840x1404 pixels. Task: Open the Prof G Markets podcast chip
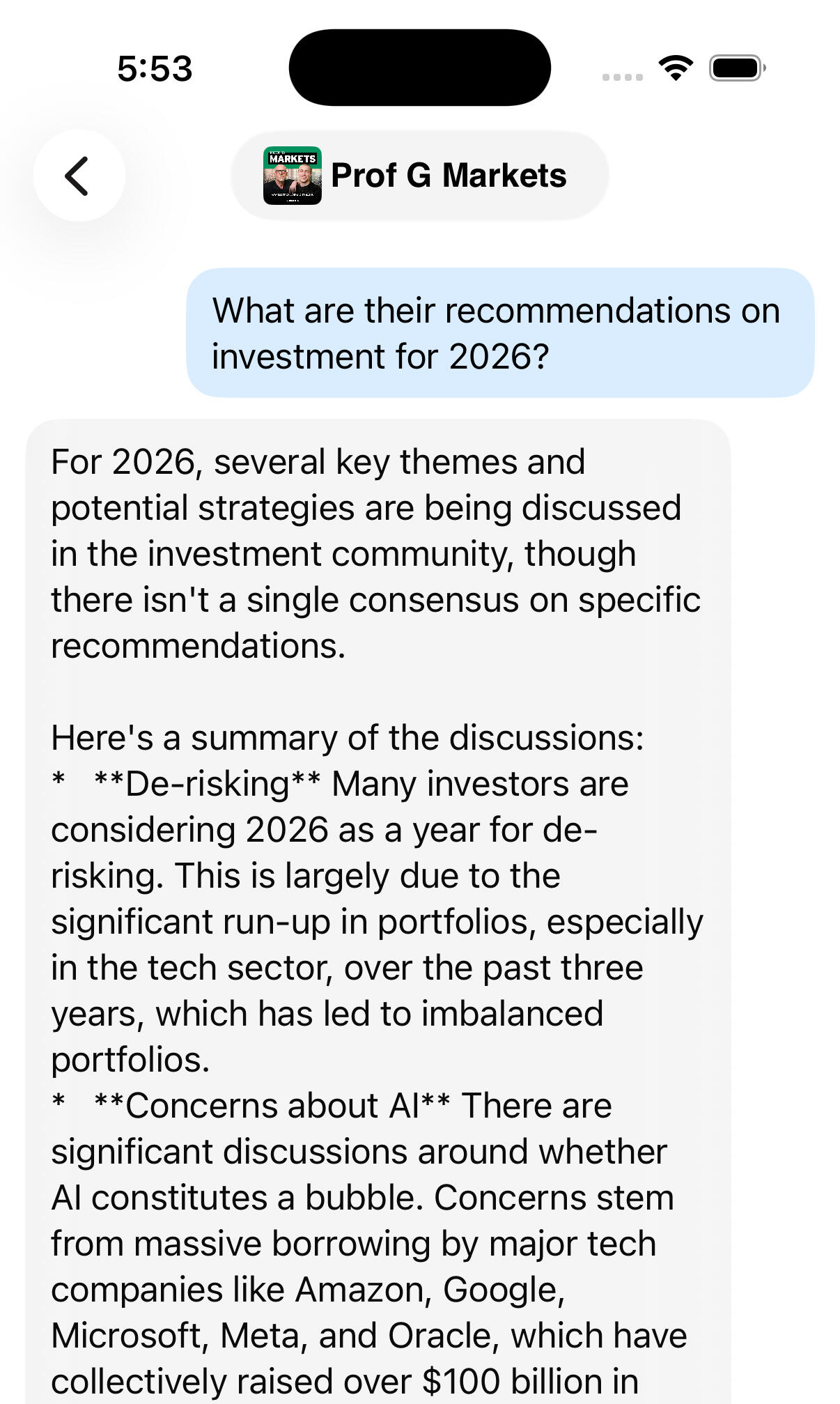pyautogui.click(x=419, y=176)
